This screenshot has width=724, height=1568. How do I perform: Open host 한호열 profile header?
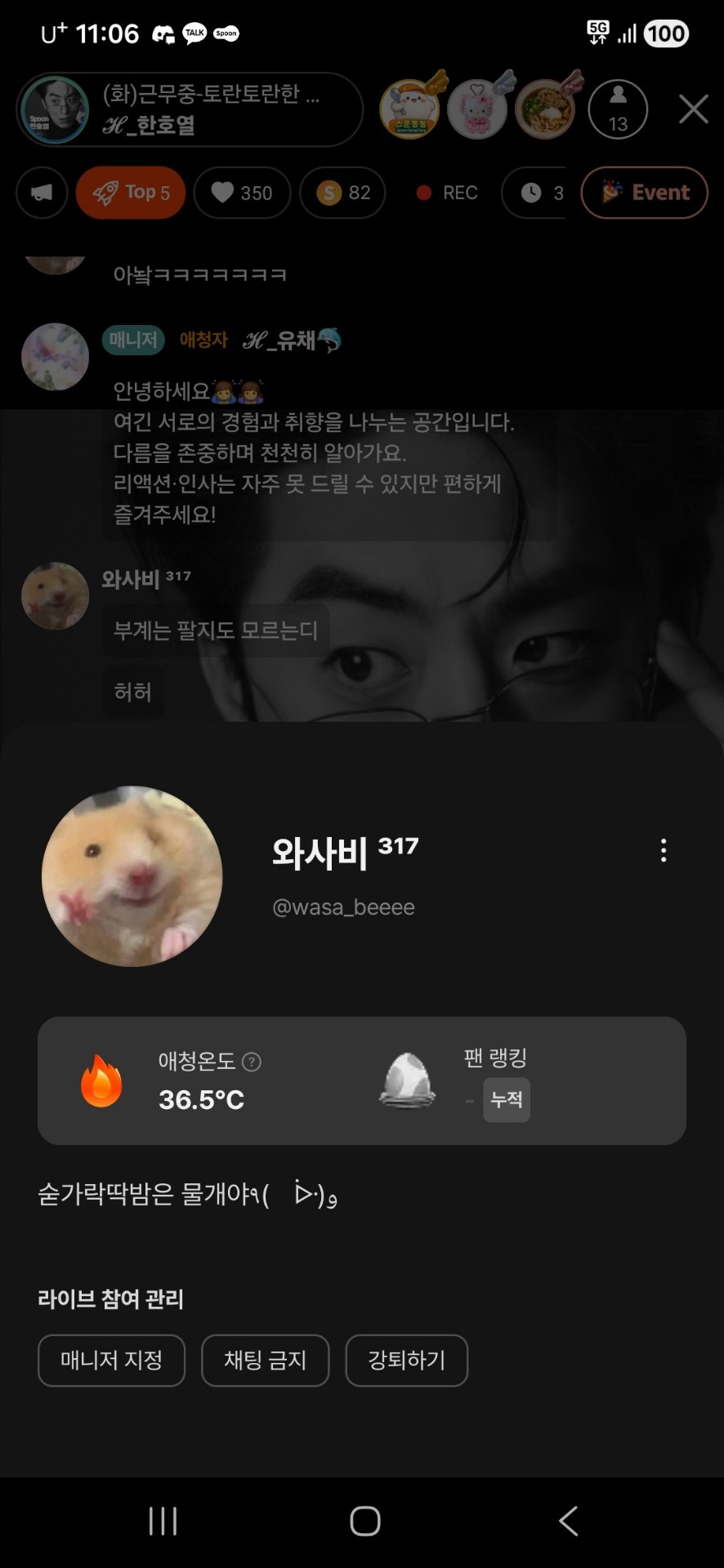click(x=188, y=109)
